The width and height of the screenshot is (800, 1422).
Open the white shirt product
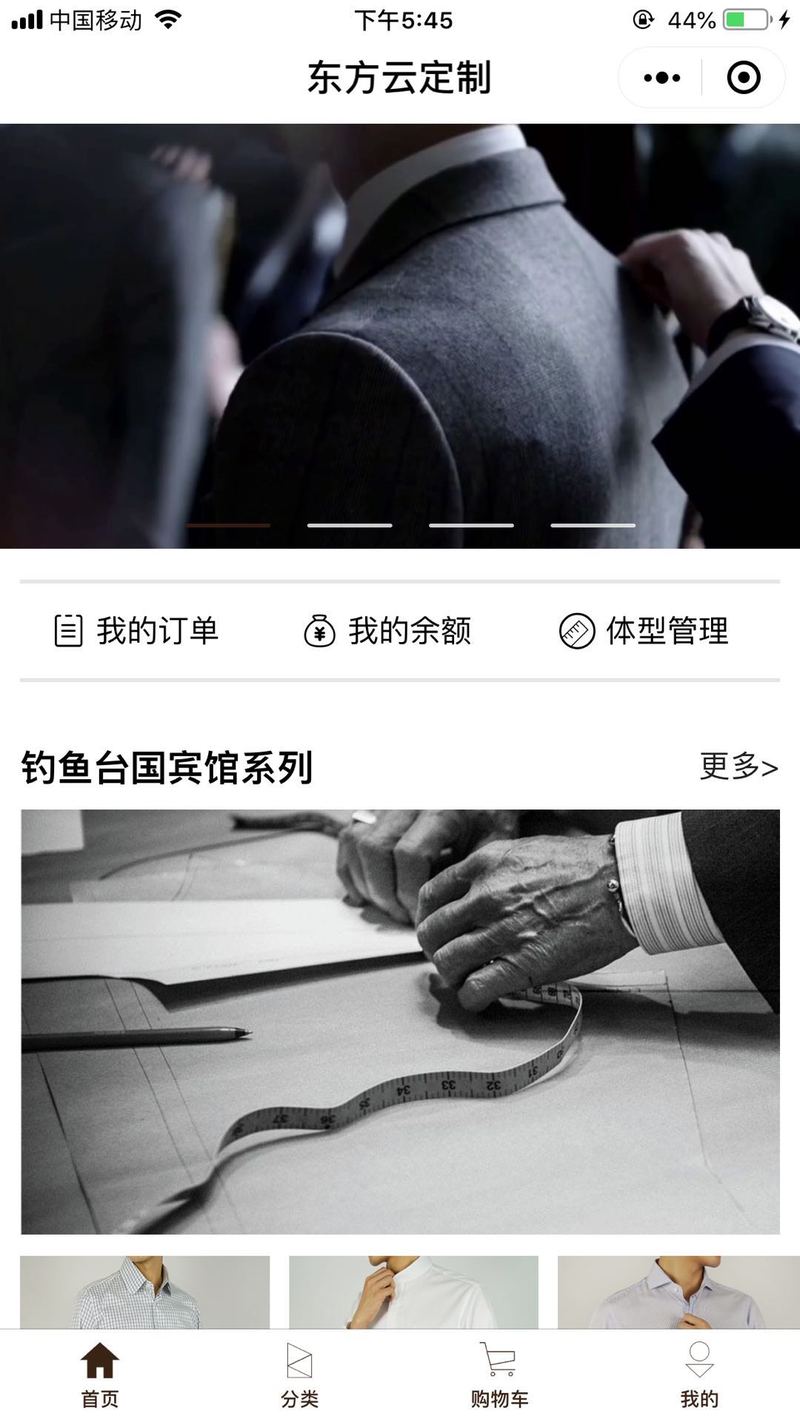[x=414, y=1292]
